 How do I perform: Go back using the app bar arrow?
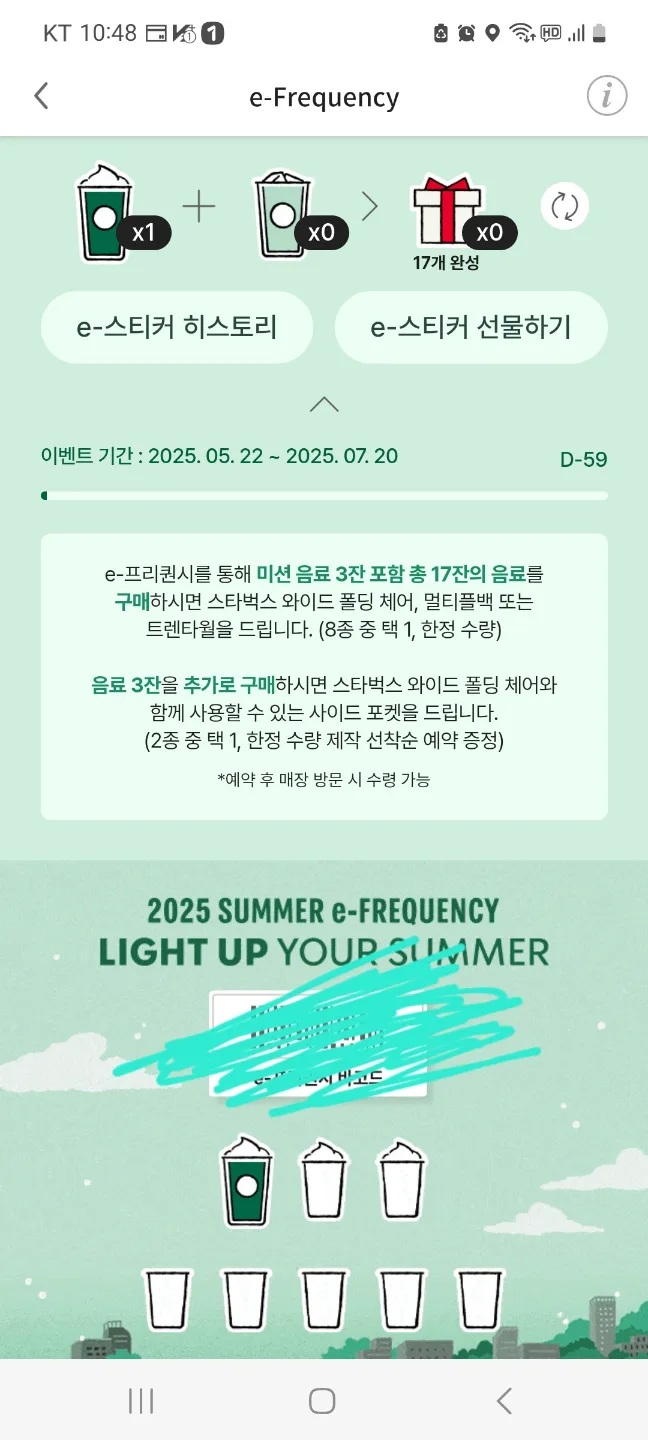41,96
